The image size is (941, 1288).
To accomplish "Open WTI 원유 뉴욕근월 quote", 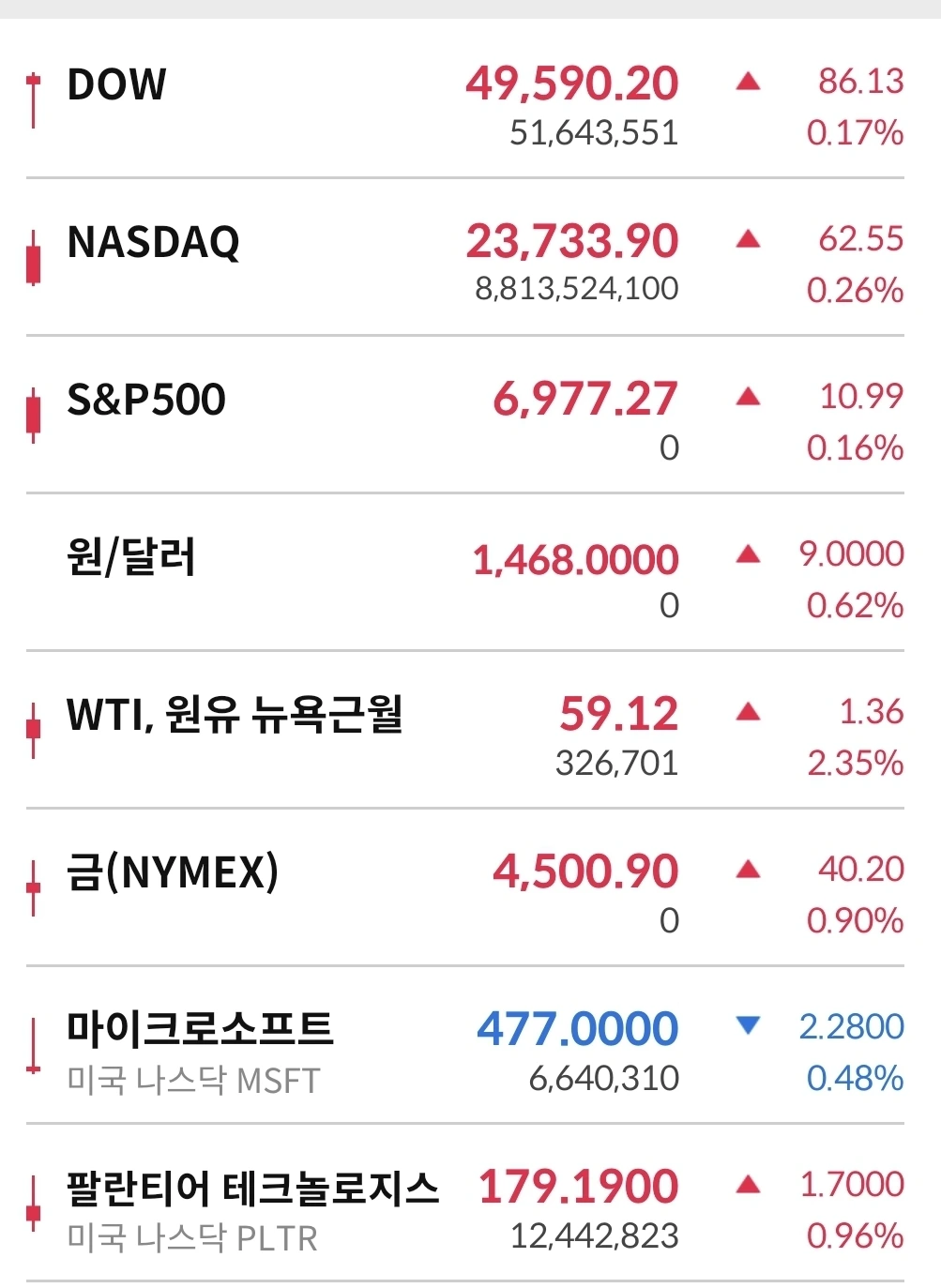I will click(235, 716).
